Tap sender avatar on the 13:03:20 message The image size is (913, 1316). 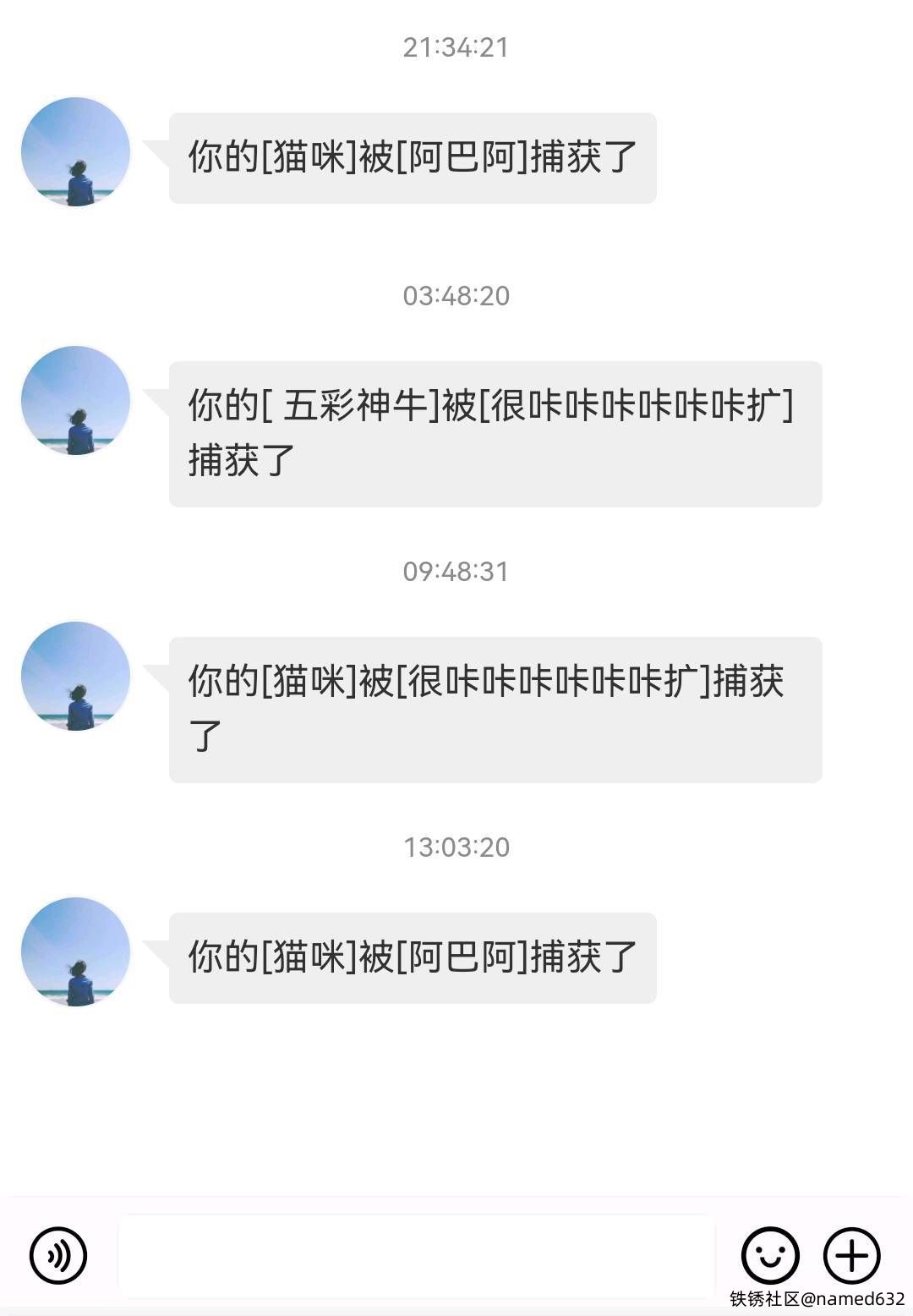[x=76, y=952]
